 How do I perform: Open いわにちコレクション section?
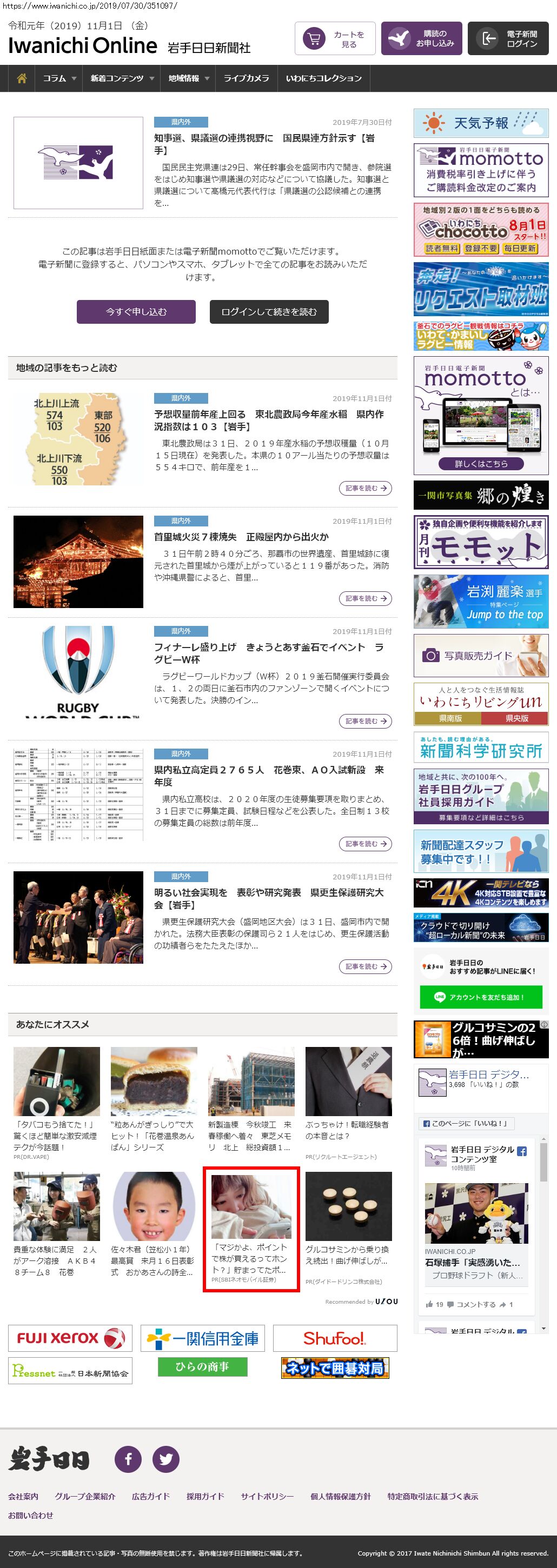[323, 78]
